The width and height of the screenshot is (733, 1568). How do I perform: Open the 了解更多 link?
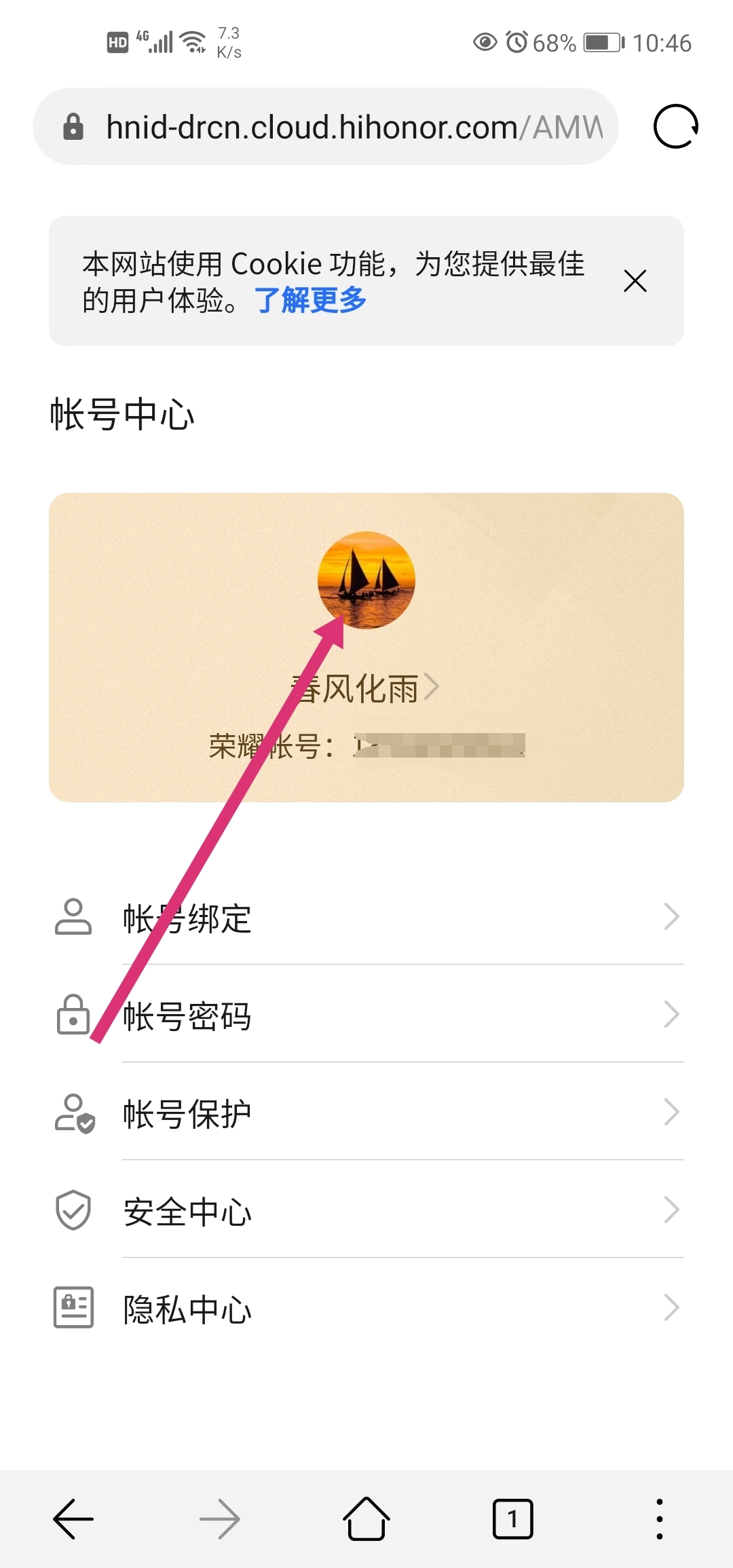tap(310, 299)
